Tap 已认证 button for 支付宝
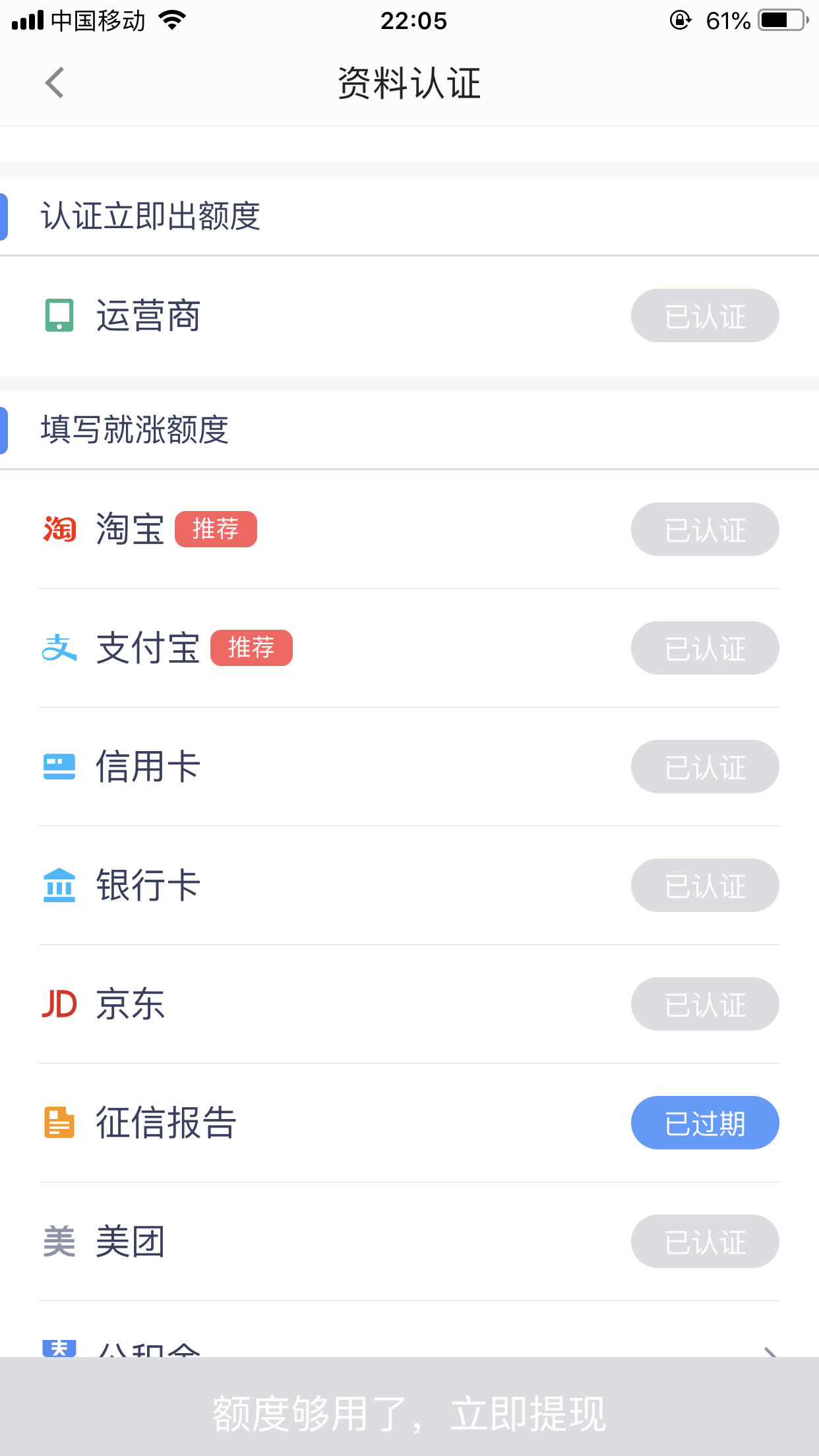The height and width of the screenshot is (1456, 819). pos(705,648)
